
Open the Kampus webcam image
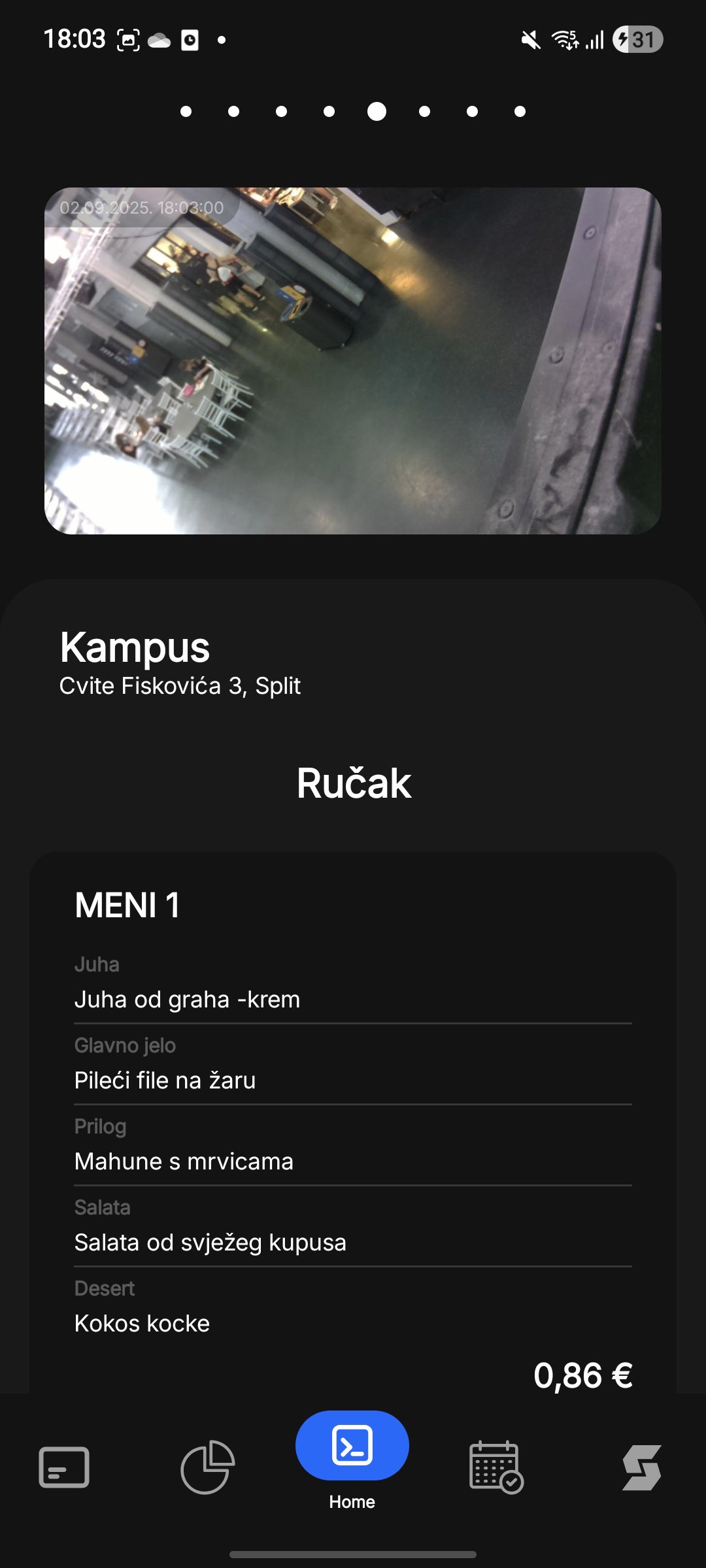[353, 361]
